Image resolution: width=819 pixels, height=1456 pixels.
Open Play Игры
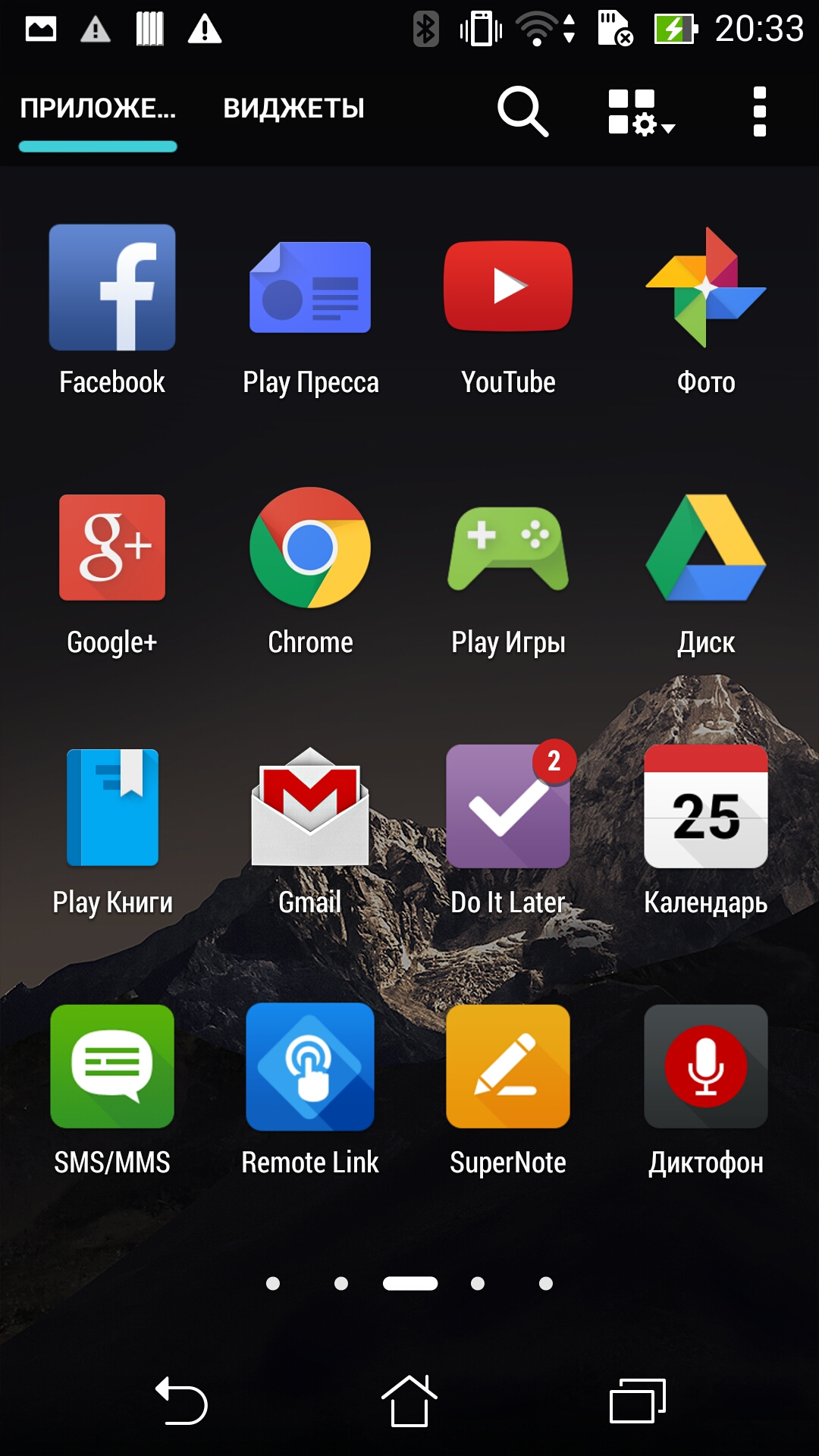click(508, 548)
